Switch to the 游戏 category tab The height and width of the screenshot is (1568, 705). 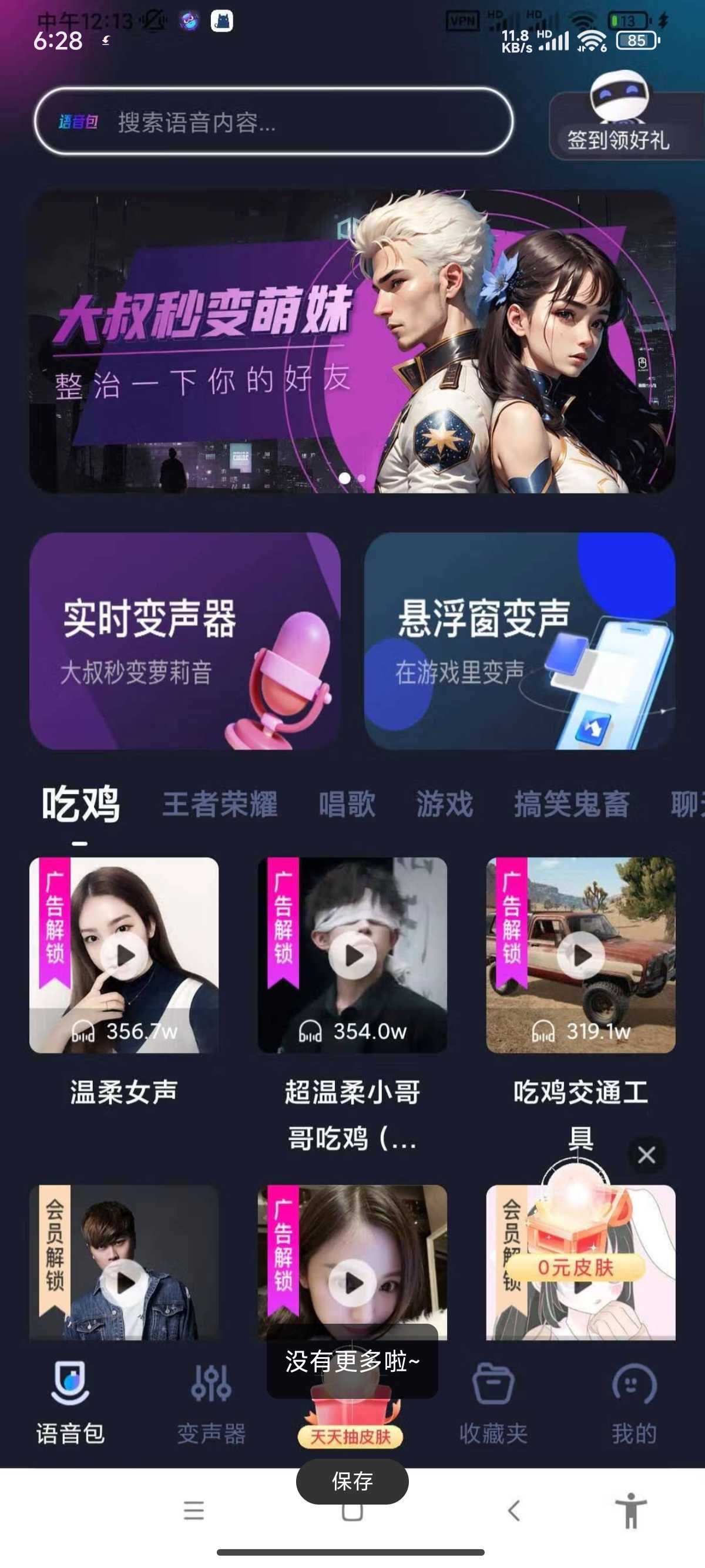[x=444, y=803]
